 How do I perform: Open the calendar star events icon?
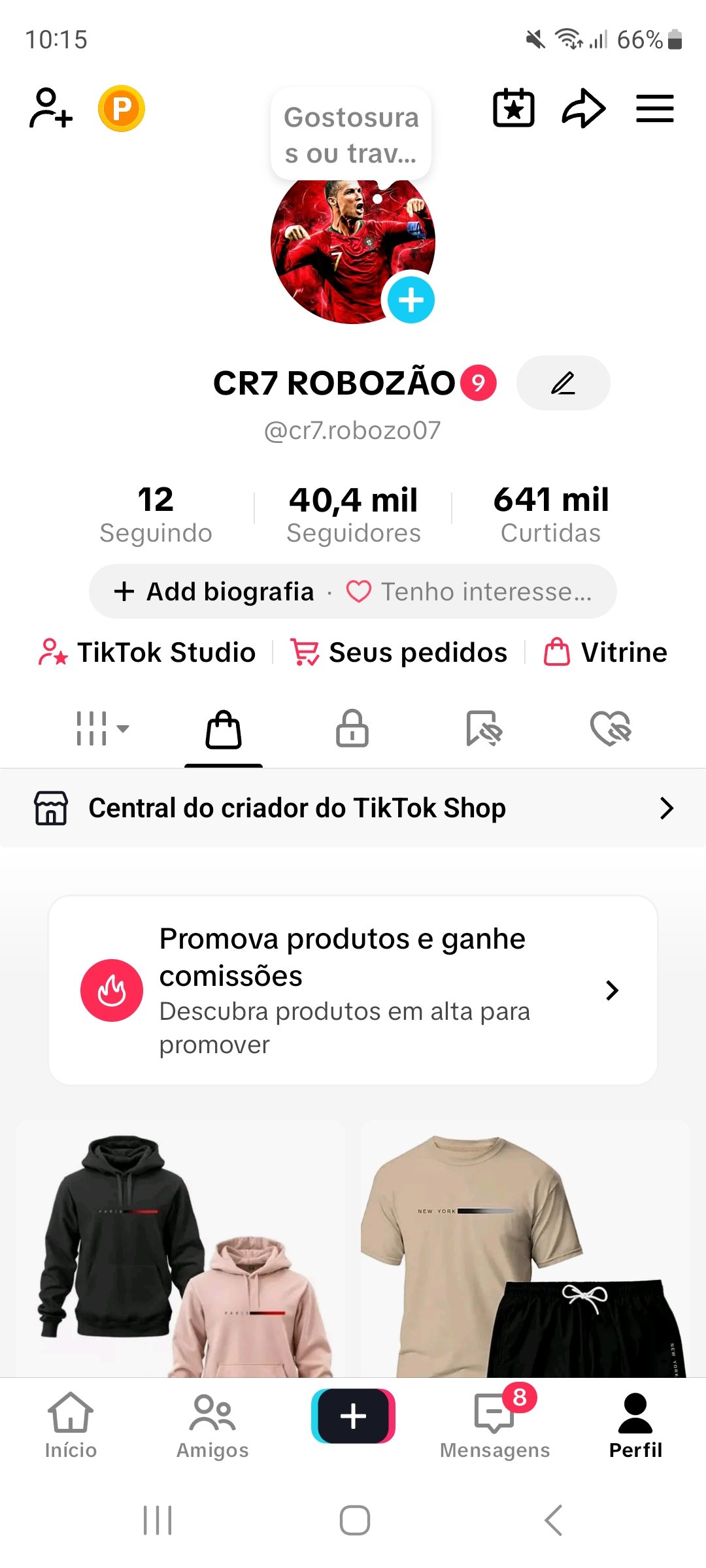pos(514,108)
